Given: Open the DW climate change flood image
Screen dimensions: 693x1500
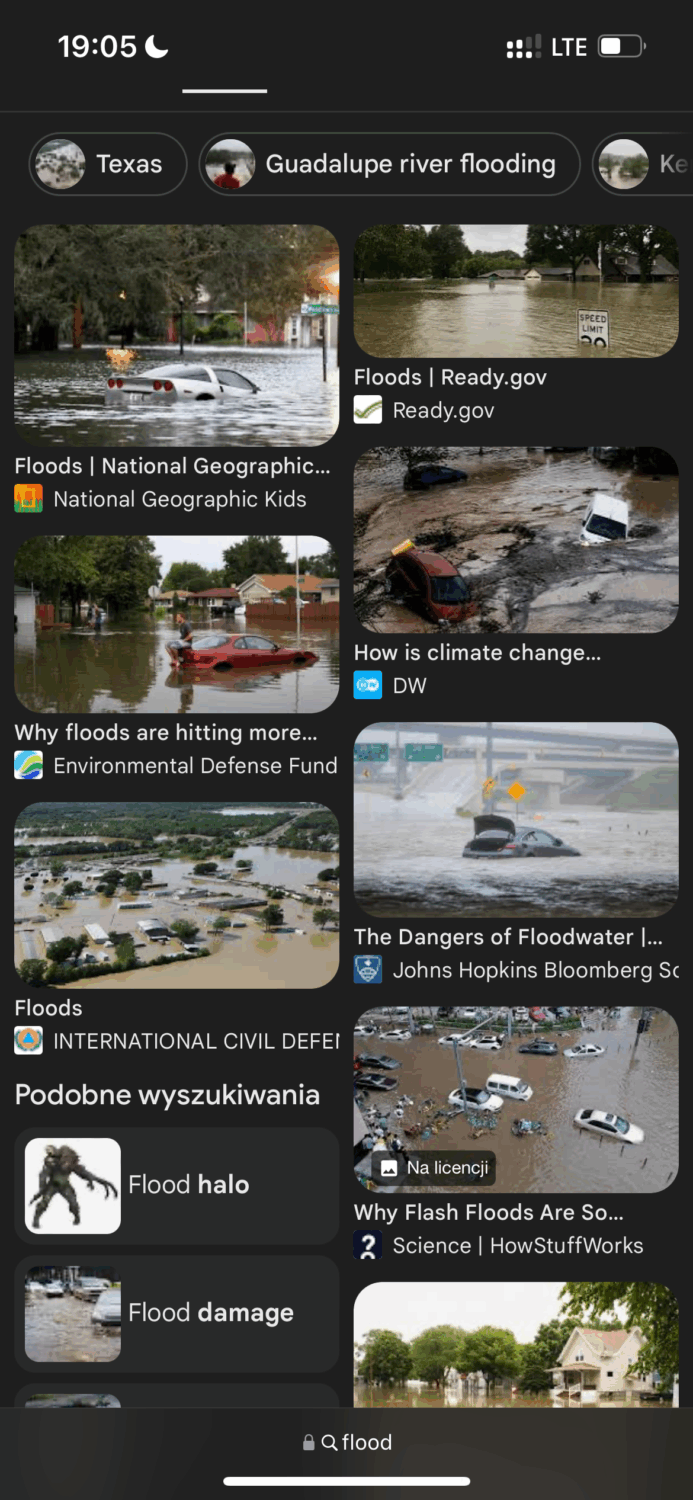Looking at the screenshot, I should 516,540.
